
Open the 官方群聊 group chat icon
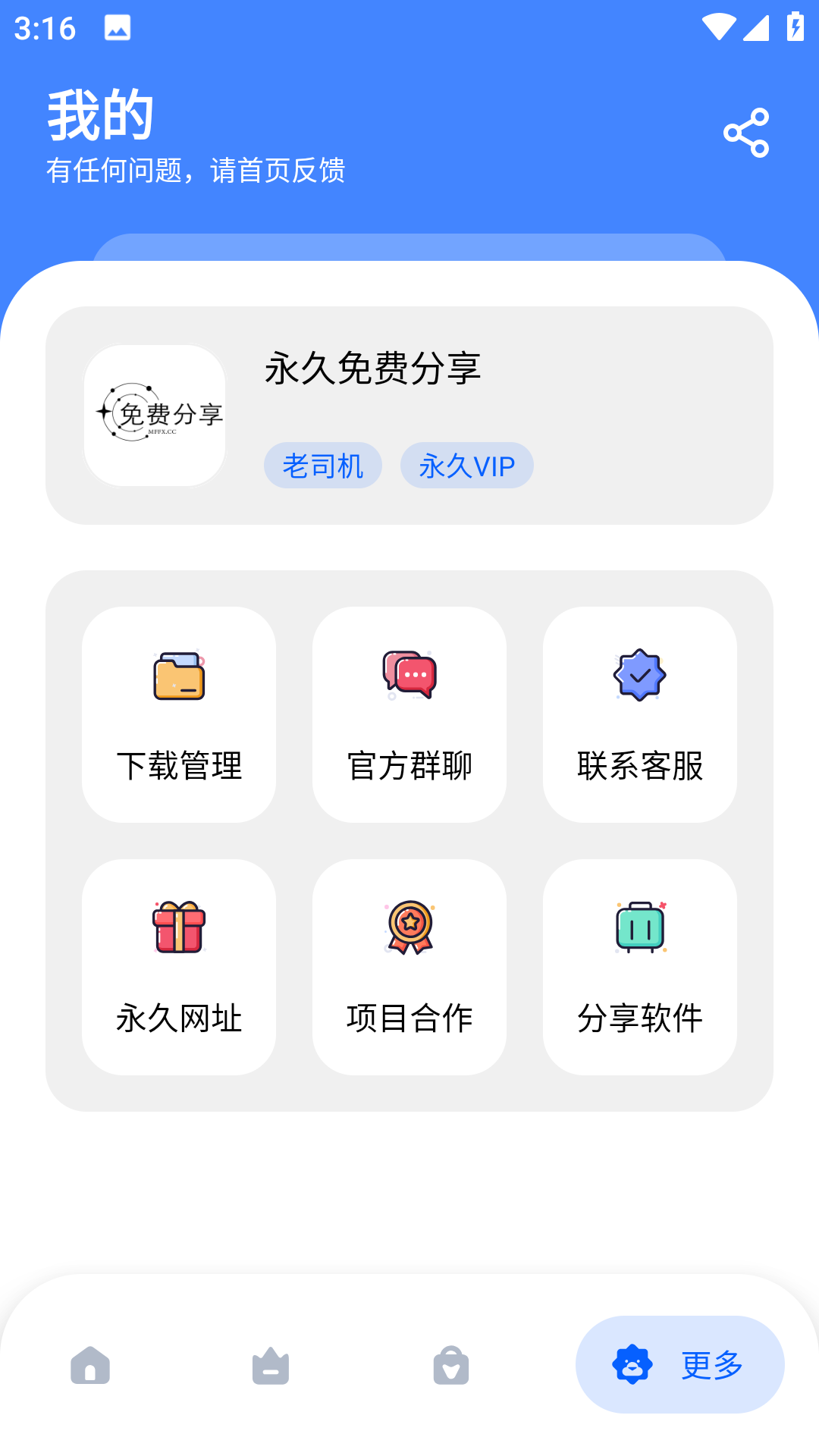[x=409, y=676]
